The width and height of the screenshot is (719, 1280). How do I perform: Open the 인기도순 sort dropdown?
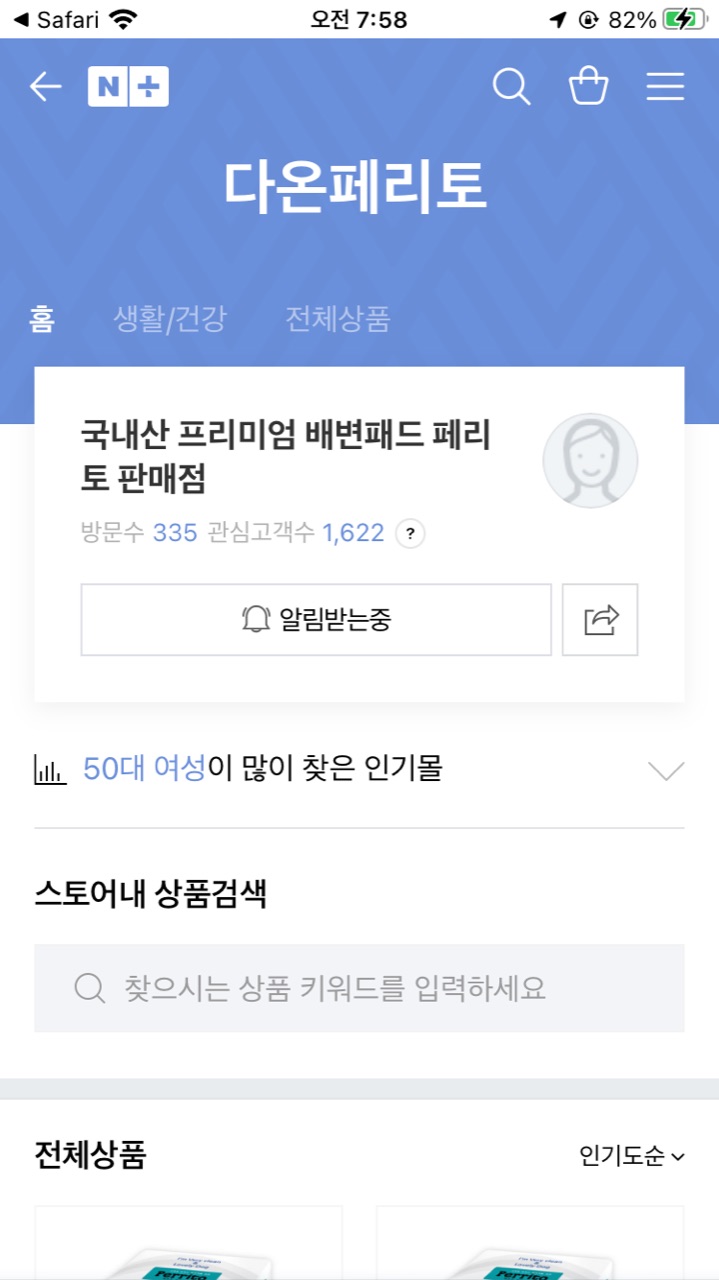tap(632, 1157)
